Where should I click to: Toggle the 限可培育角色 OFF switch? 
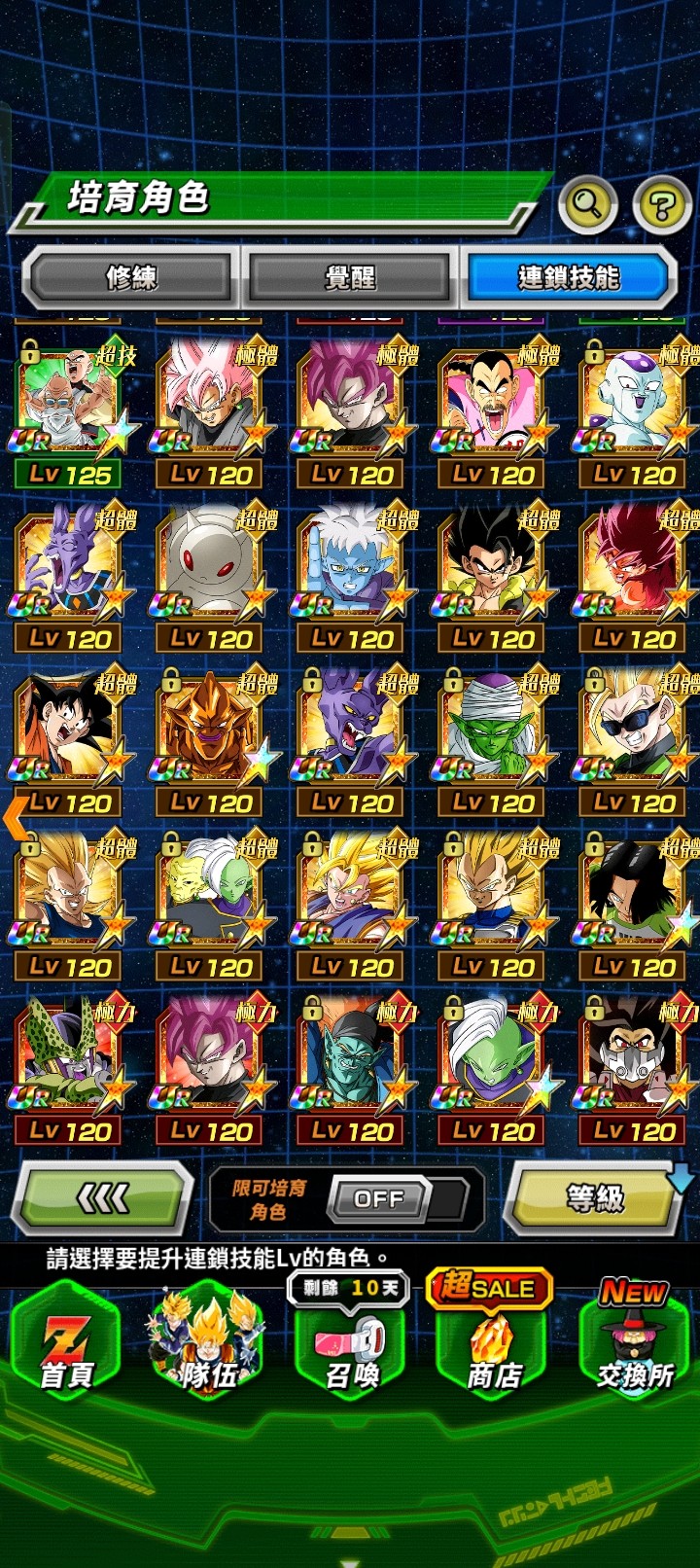point(381,1199)
